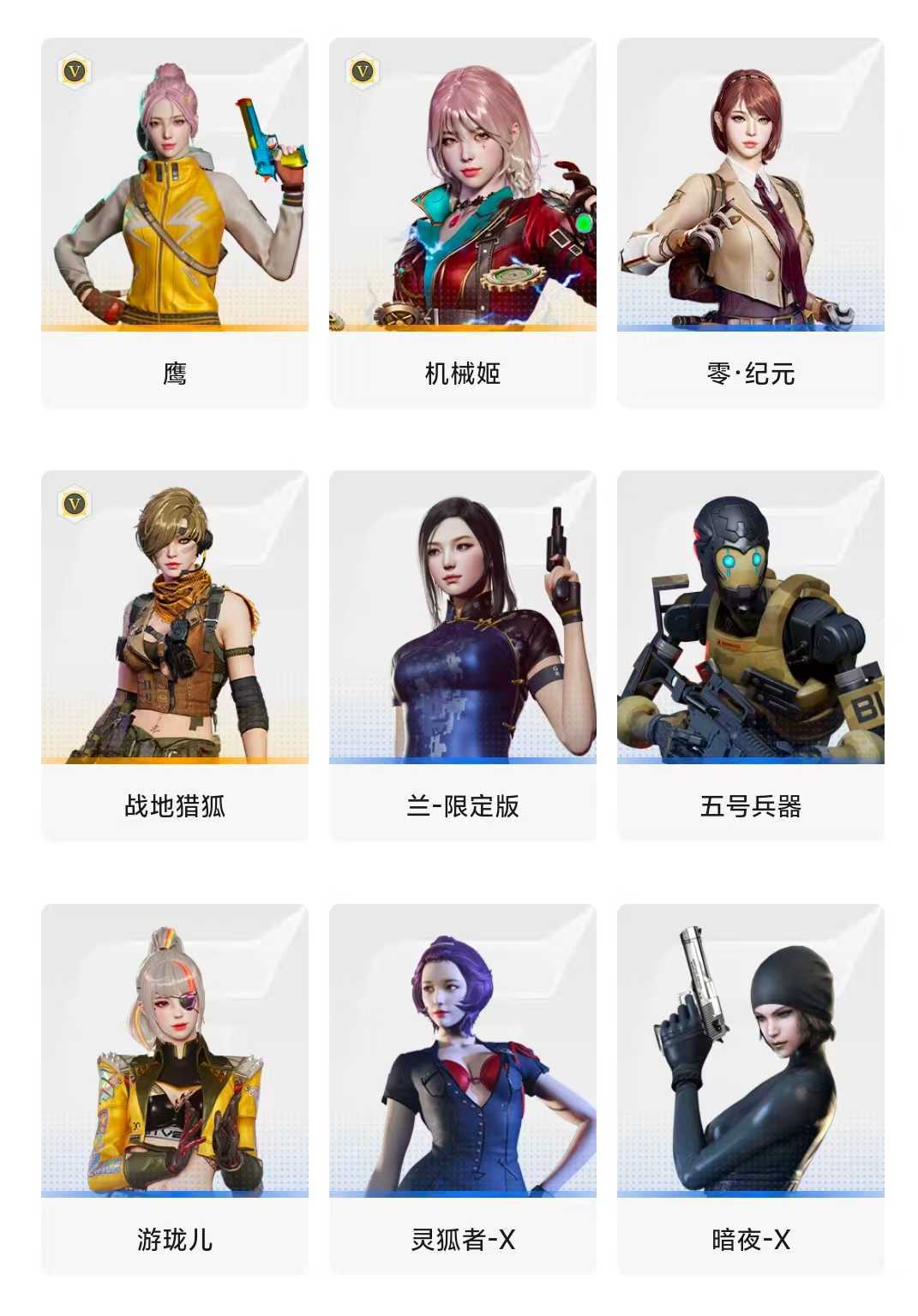
Task: Click the 零·纪元 name label
Action: click(x=748, y=372)
